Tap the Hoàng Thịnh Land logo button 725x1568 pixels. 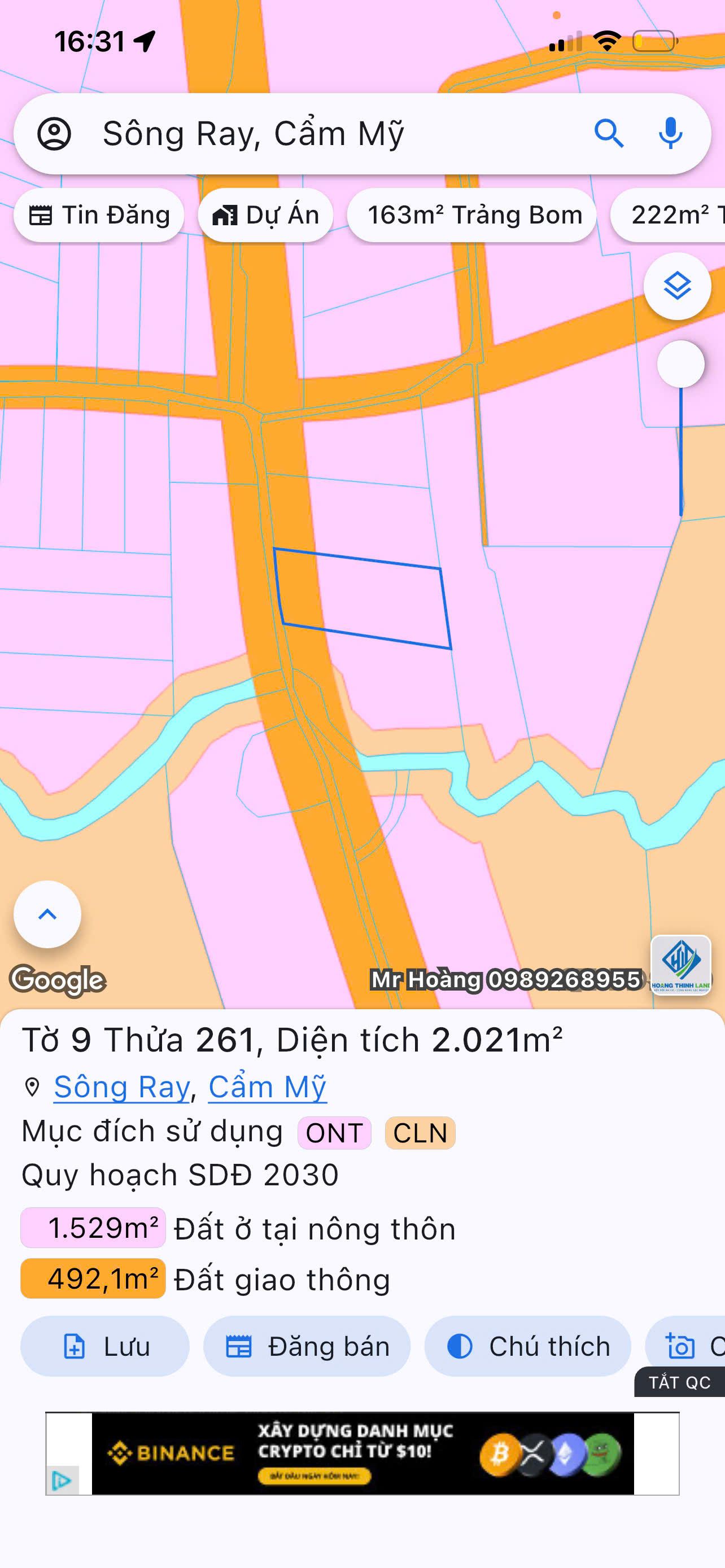coord(680,965)
